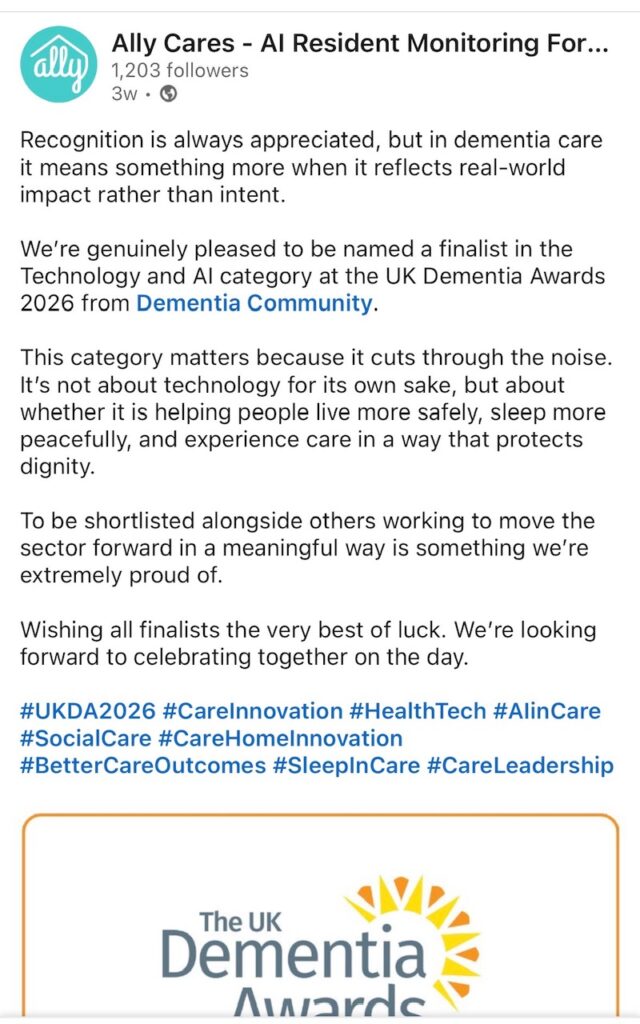
Task: Tap the #SleepInCare hashtag
Action: (x=346, y=765)
